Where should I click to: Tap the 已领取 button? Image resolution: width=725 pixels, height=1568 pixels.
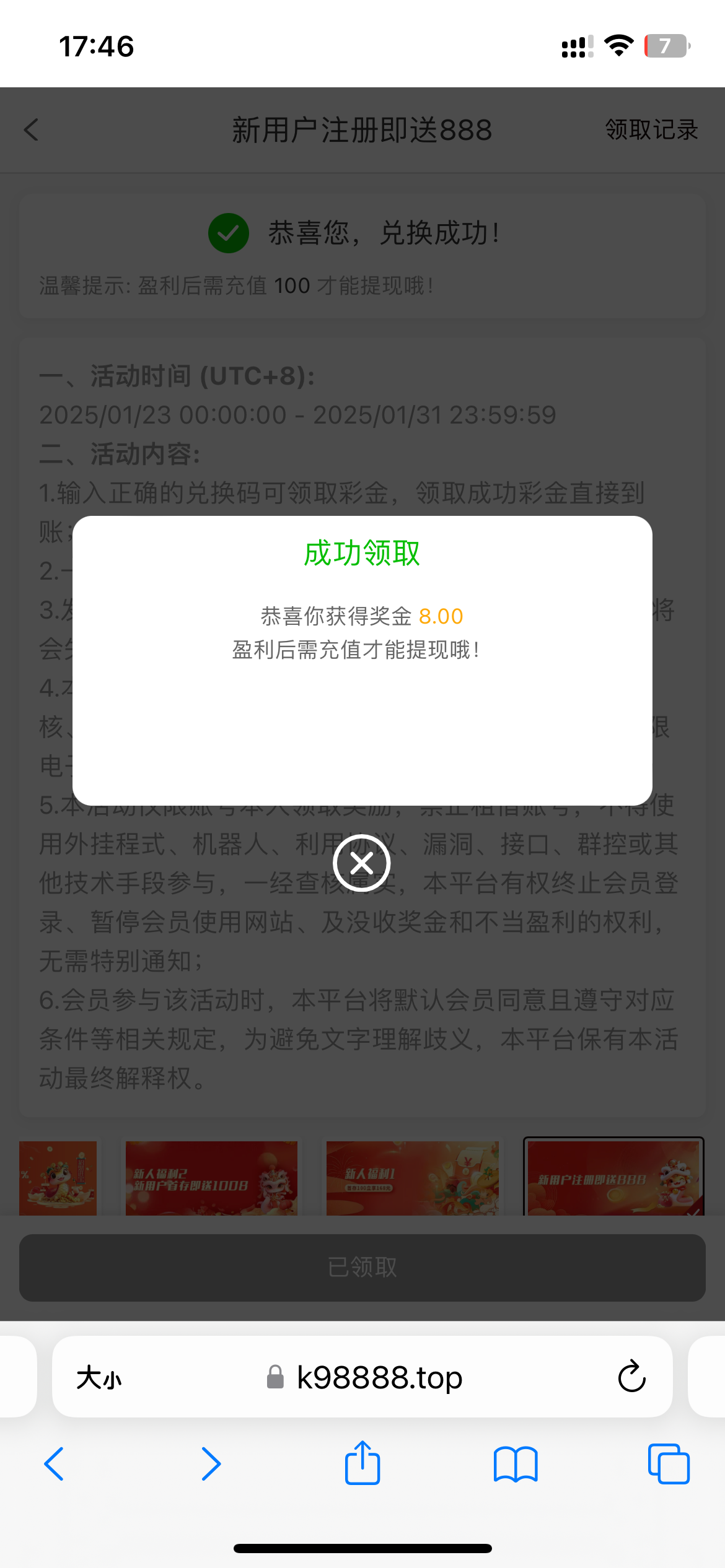point(362,1267)
